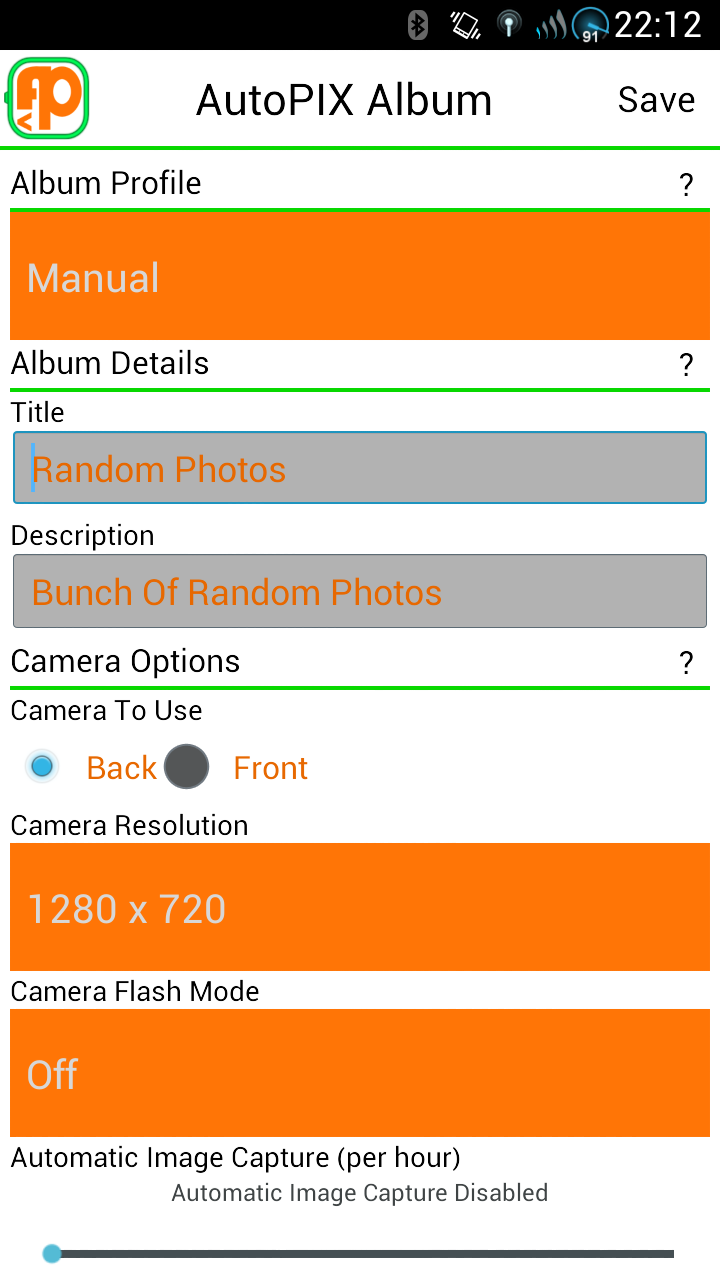Tap the signal strength status icon
This screenshot has height=1280, width=720.
point(551,25)
